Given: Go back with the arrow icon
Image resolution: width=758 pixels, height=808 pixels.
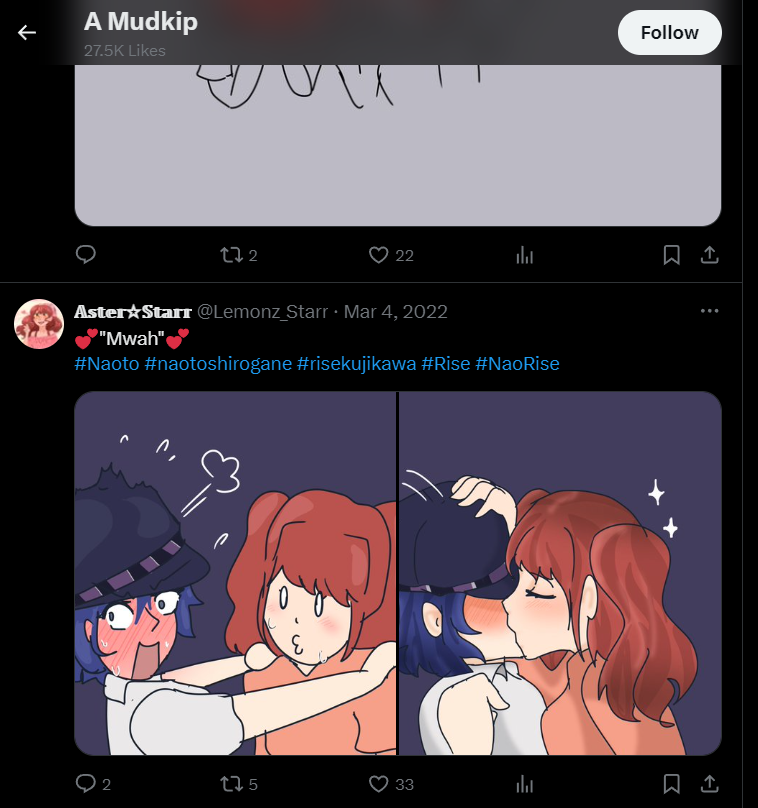Looking at the screenshot, I should click(x=27, y=33).
